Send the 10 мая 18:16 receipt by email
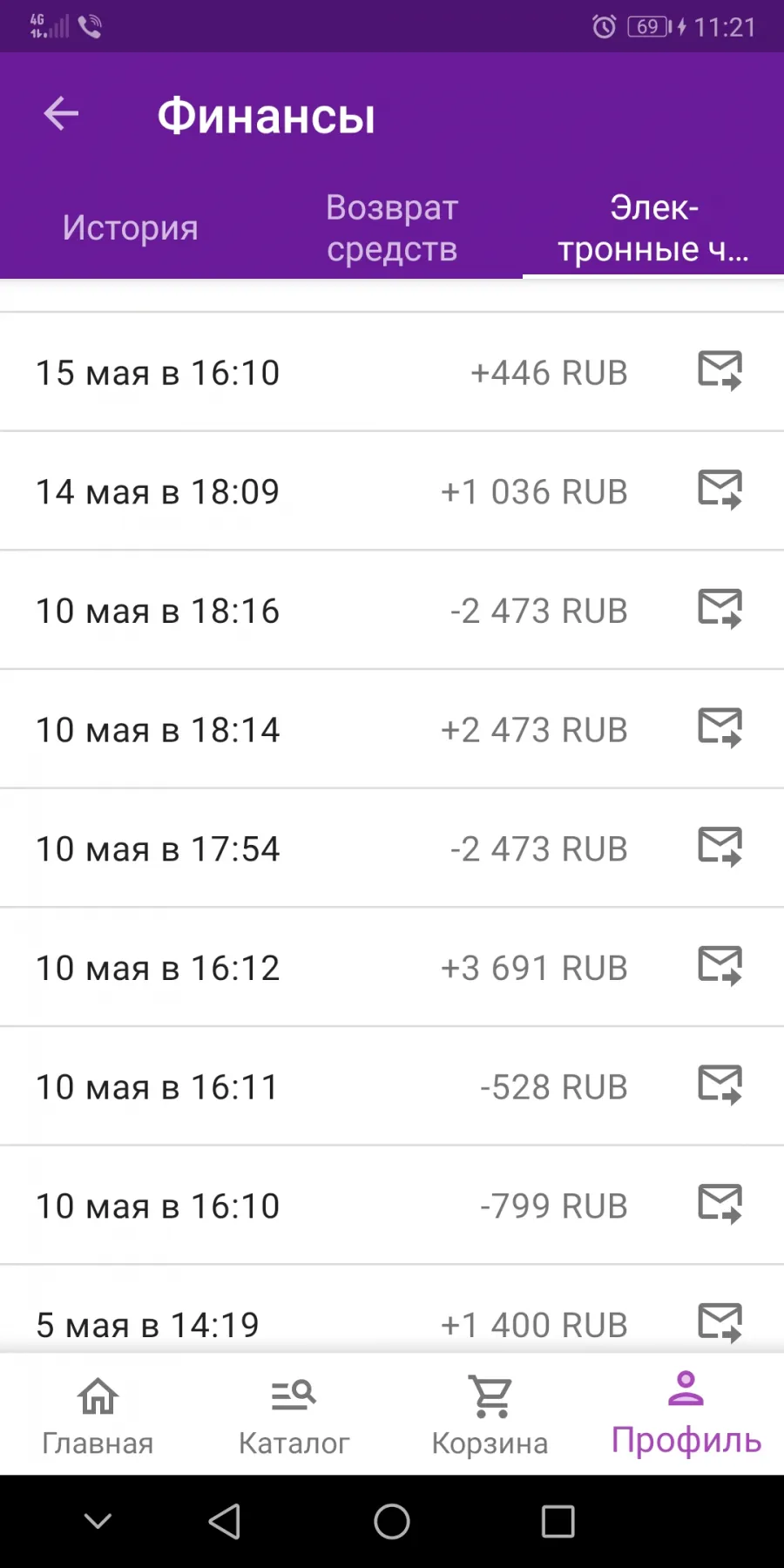Image resolution: width=784 pixels, height=1568 pixels. [x=720, y=608]
